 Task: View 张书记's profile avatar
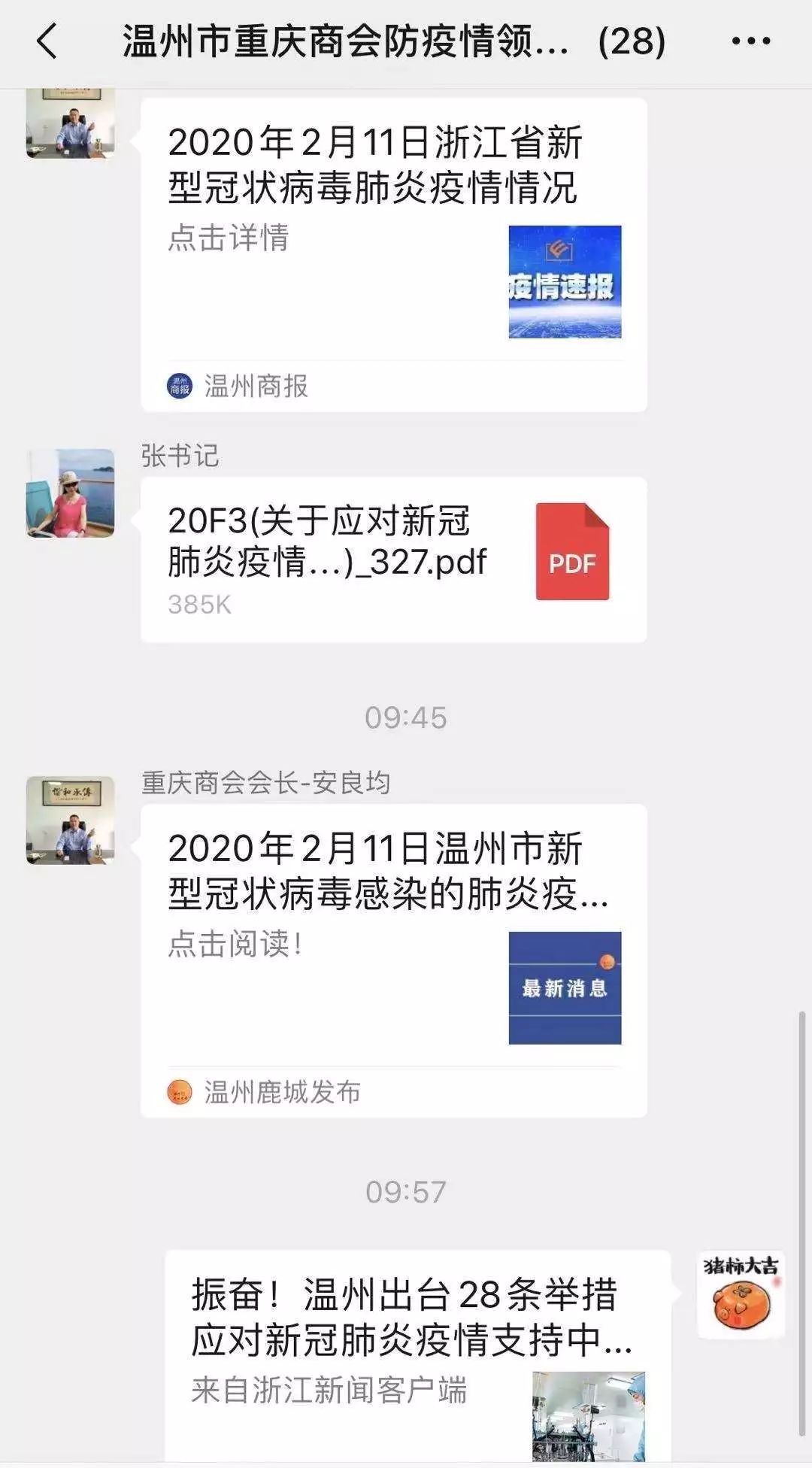[x=71, y=493]
